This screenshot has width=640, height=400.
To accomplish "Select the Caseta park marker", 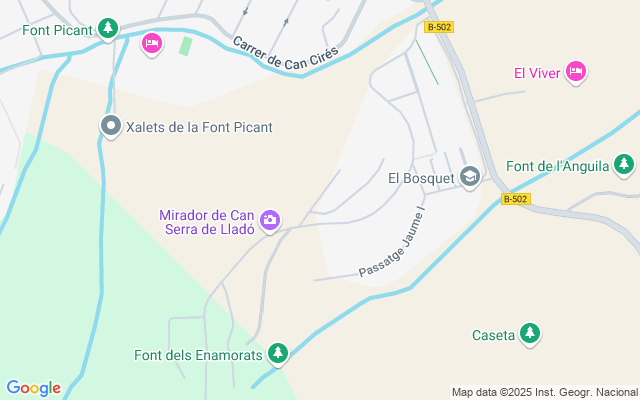I will pos(530,334).
